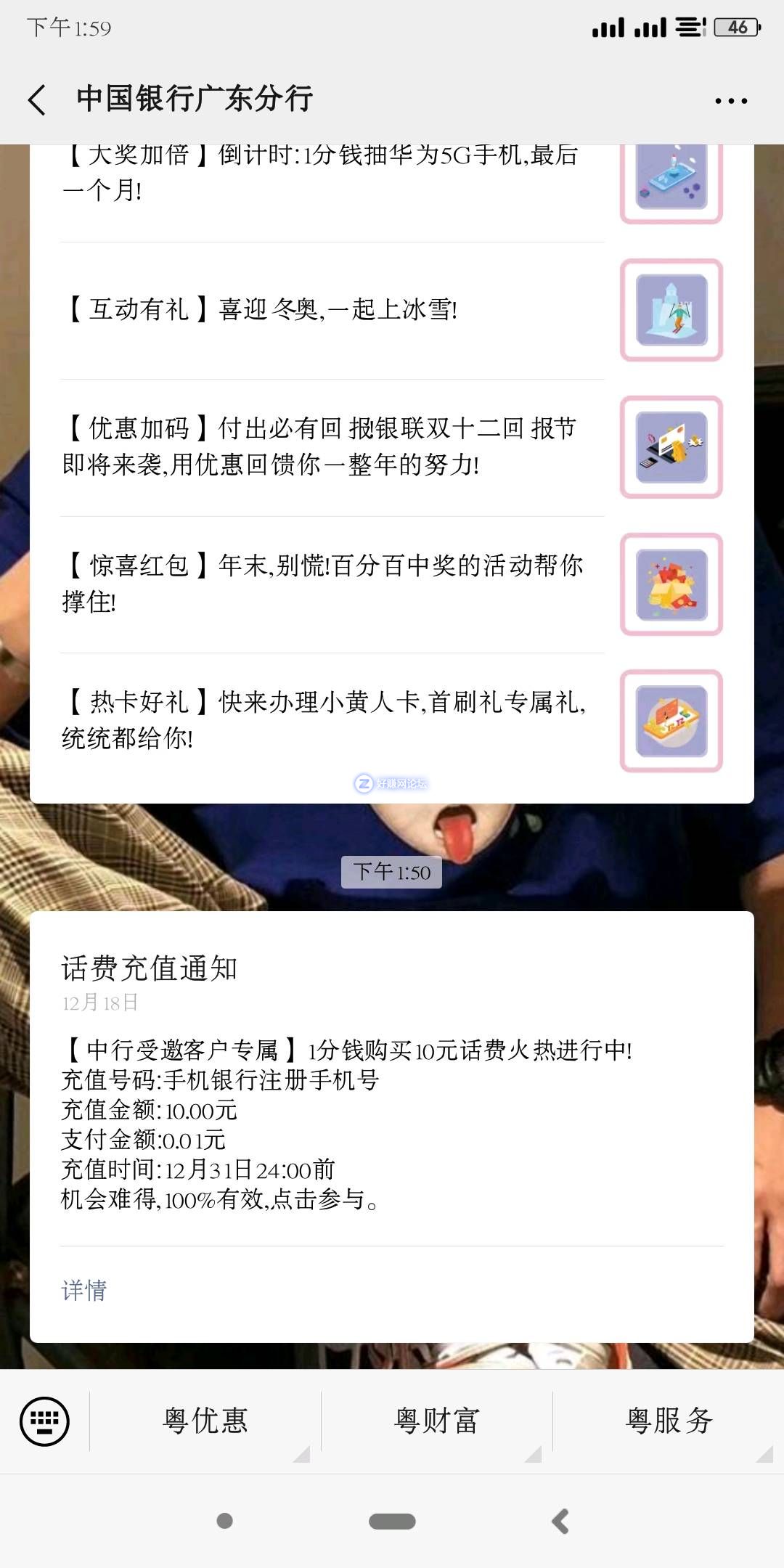The height and width of the screenshot is (1568, 784).
Task: View 详情 of 话费充值通知
Action: coord(84,1290)
